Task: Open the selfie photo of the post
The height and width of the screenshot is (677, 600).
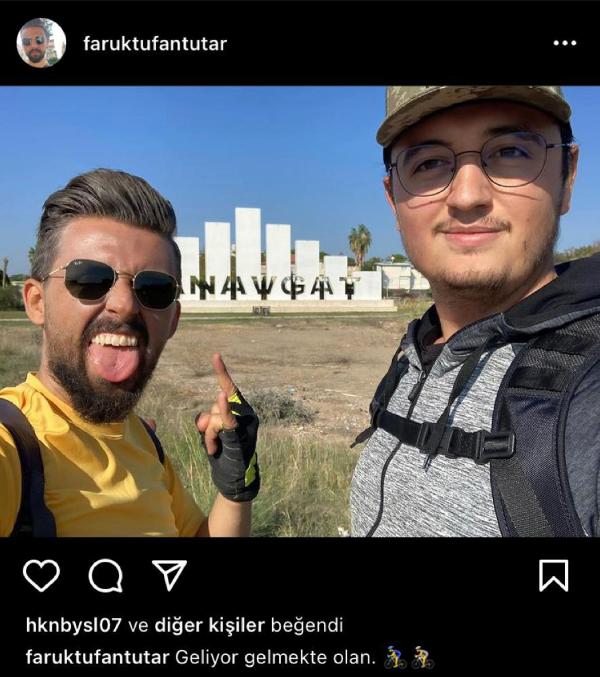Action: 300,311
